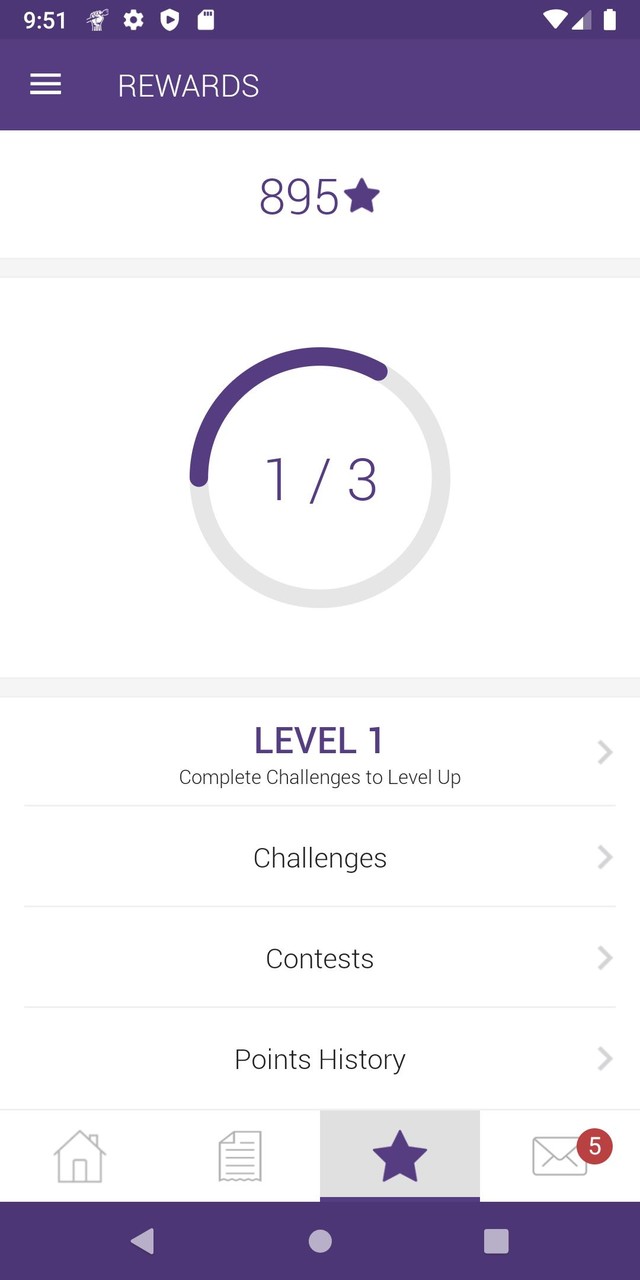Viewport: 640px width, 1280px height.
Task: Switch to the Home tab
Action: (x=80, y=1156)
